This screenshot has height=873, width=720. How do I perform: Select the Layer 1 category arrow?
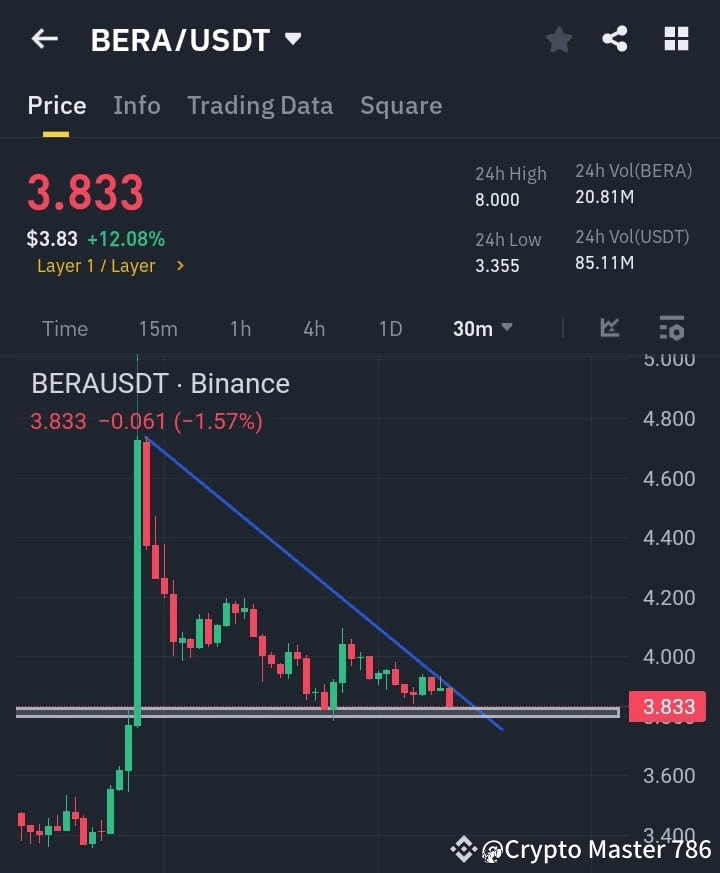click(x=181, y=266)
